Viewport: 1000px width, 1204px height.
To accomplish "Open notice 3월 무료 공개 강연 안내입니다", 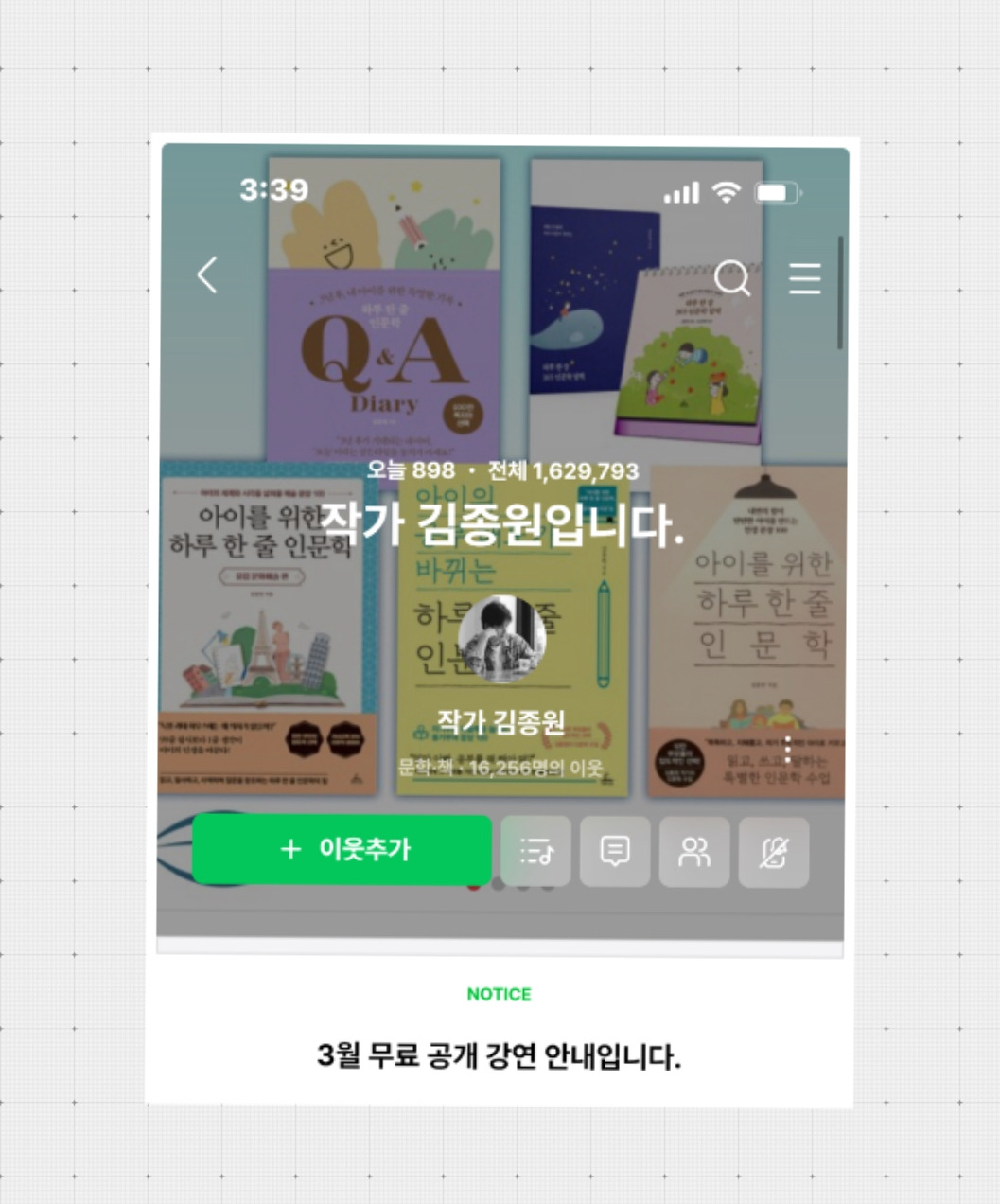I will pos(500,1054).
